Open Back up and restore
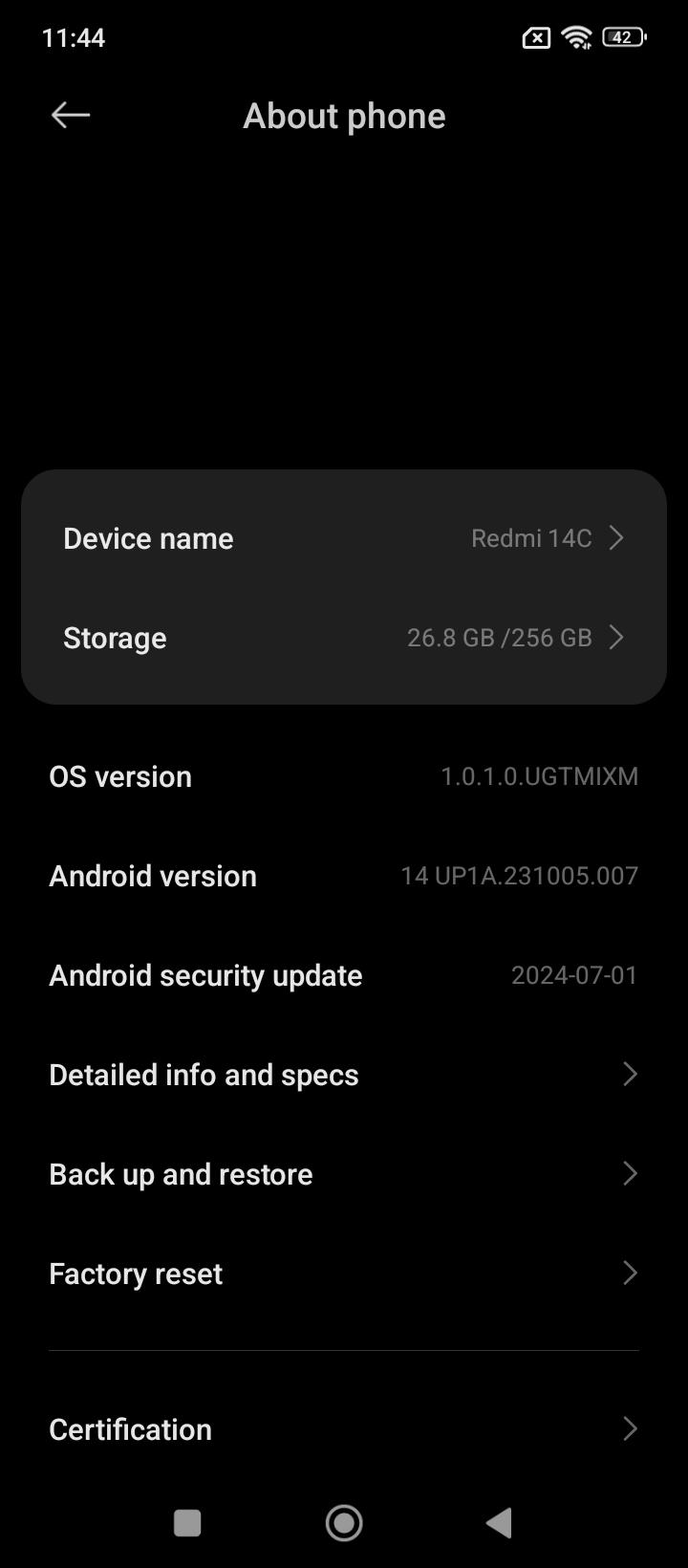Image resolution: width=688 pixels, height=1568 pixels. pos(344,1174)
